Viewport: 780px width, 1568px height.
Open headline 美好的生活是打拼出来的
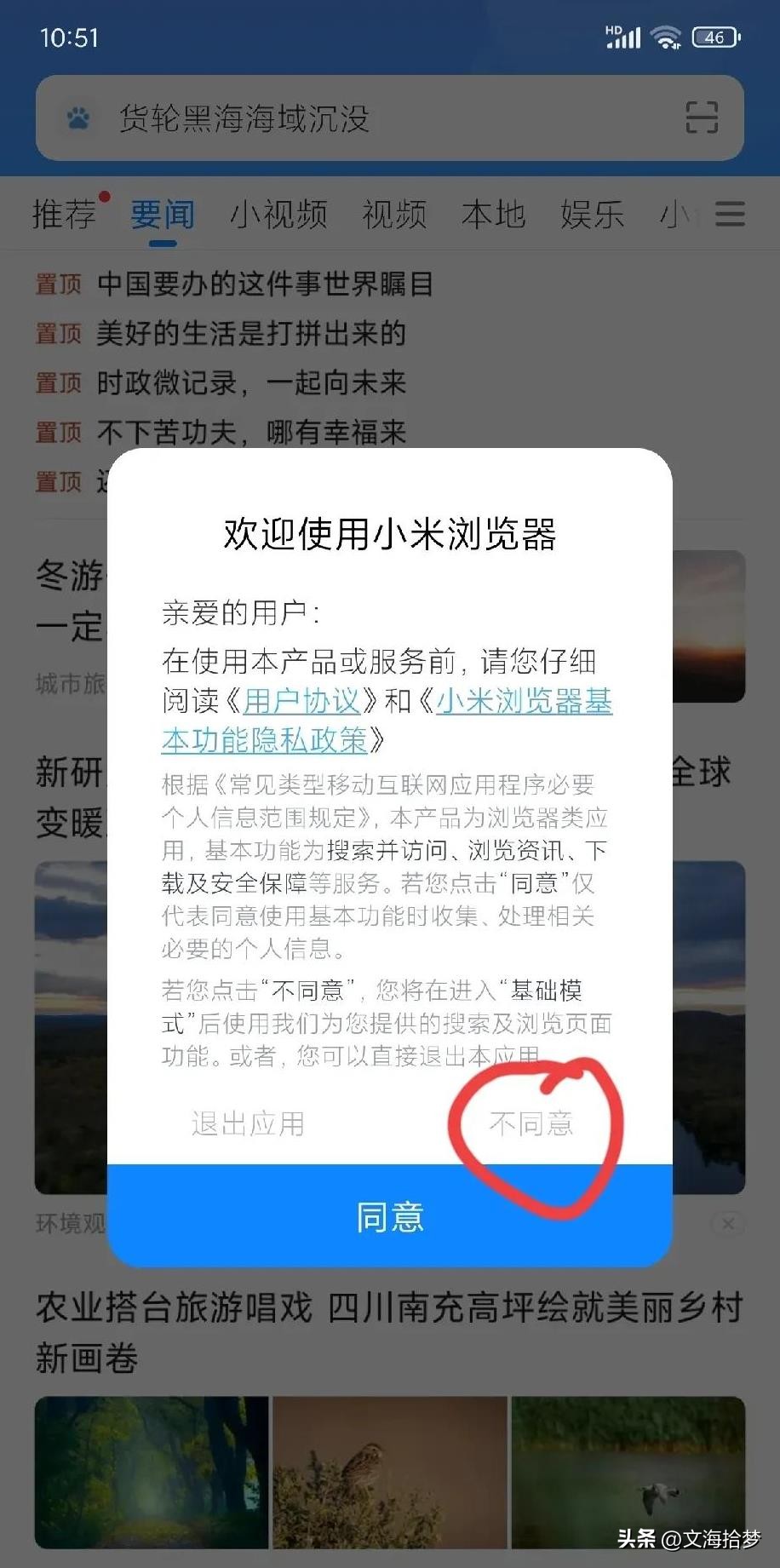pos(251,333)
